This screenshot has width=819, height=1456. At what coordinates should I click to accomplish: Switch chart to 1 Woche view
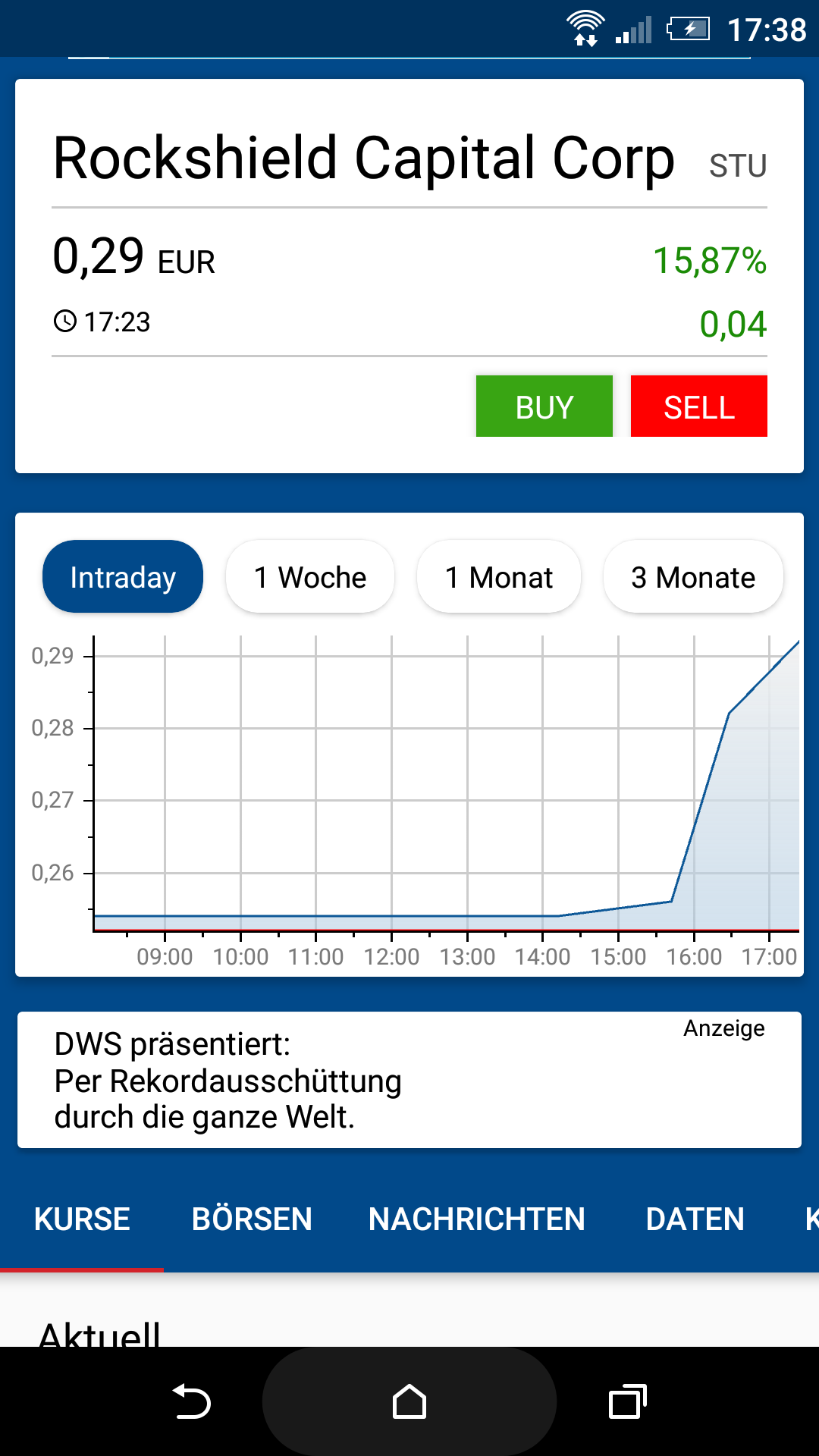[x=309, y=576]
